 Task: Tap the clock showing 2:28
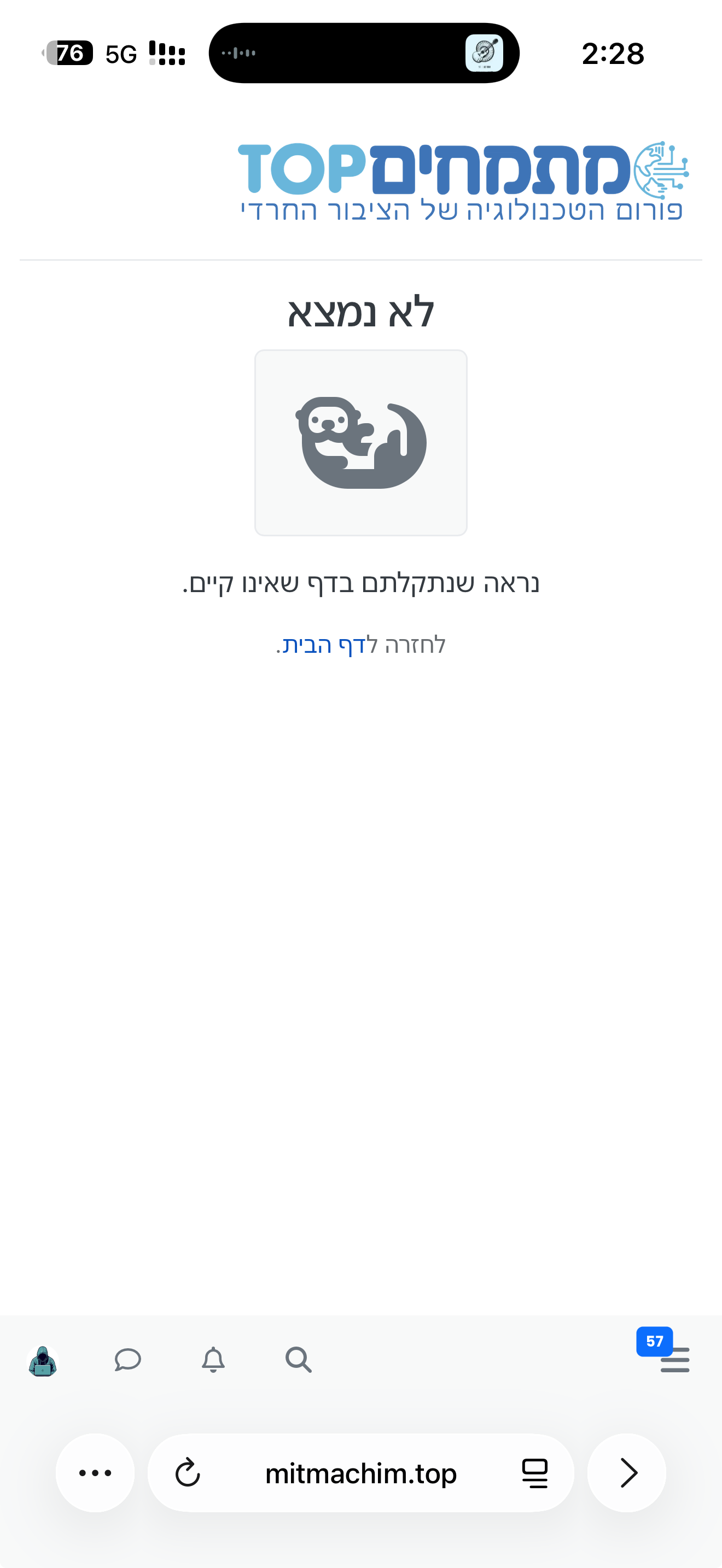(x=614, y=54)
